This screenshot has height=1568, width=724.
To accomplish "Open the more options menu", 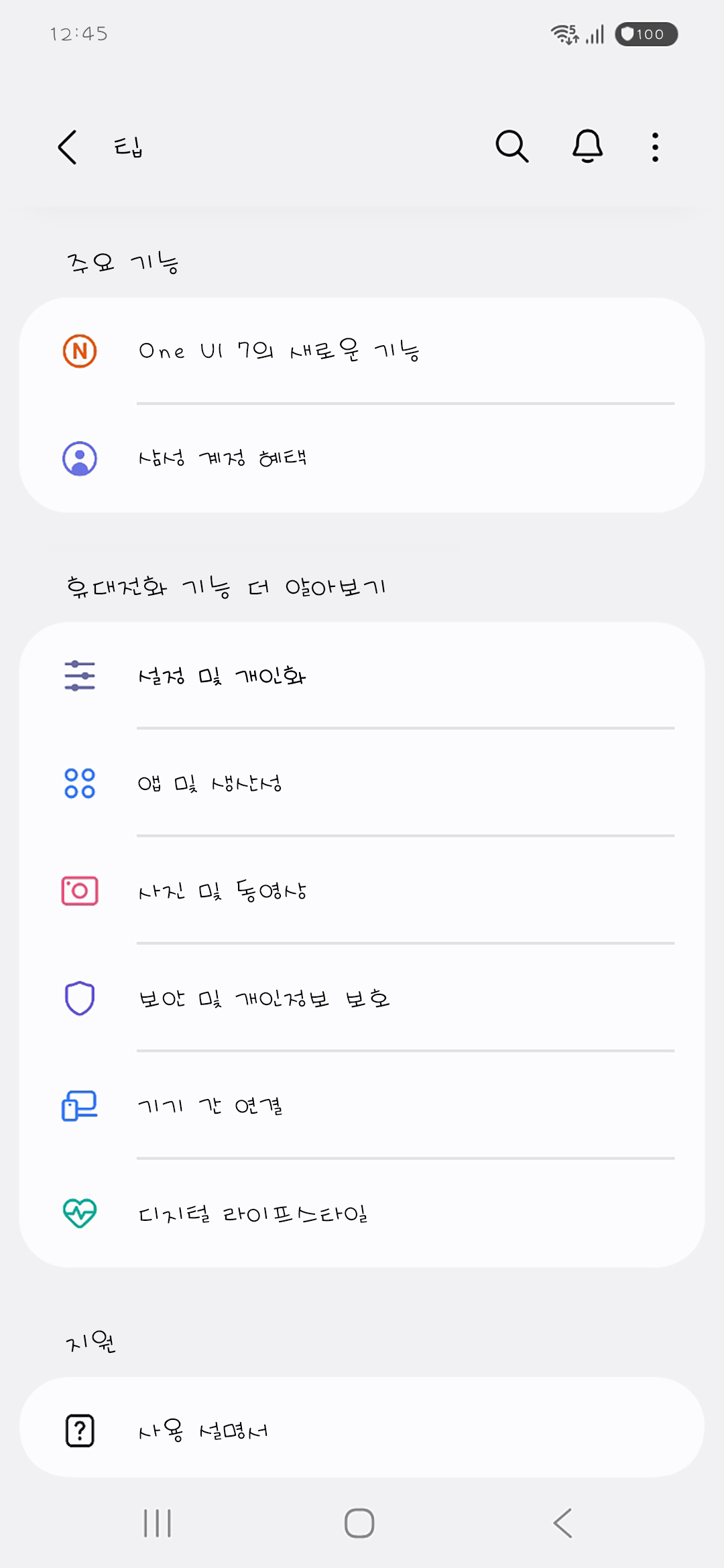I will 655,147.
